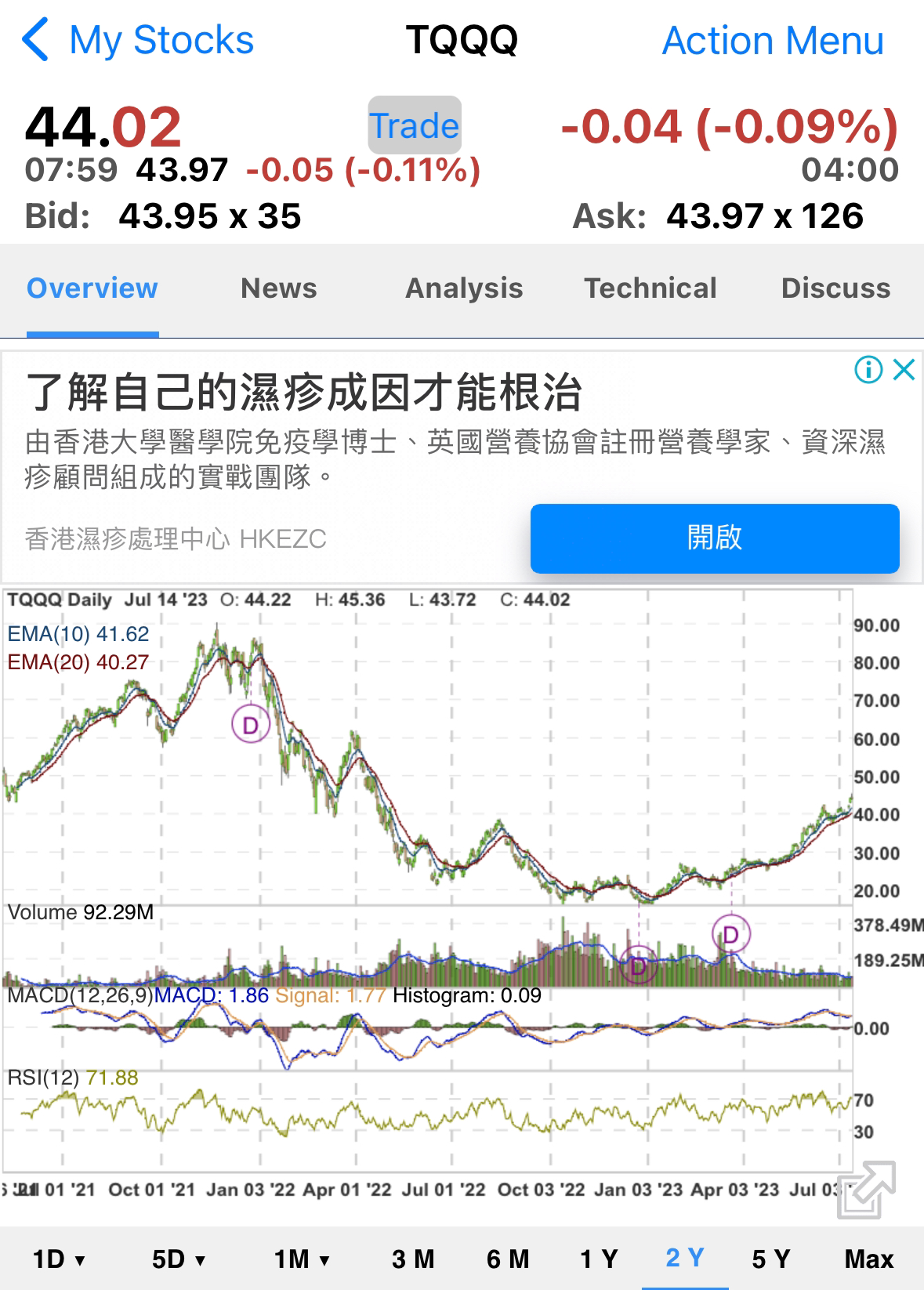Open the Discuss tab

click(x=835, y=288)
